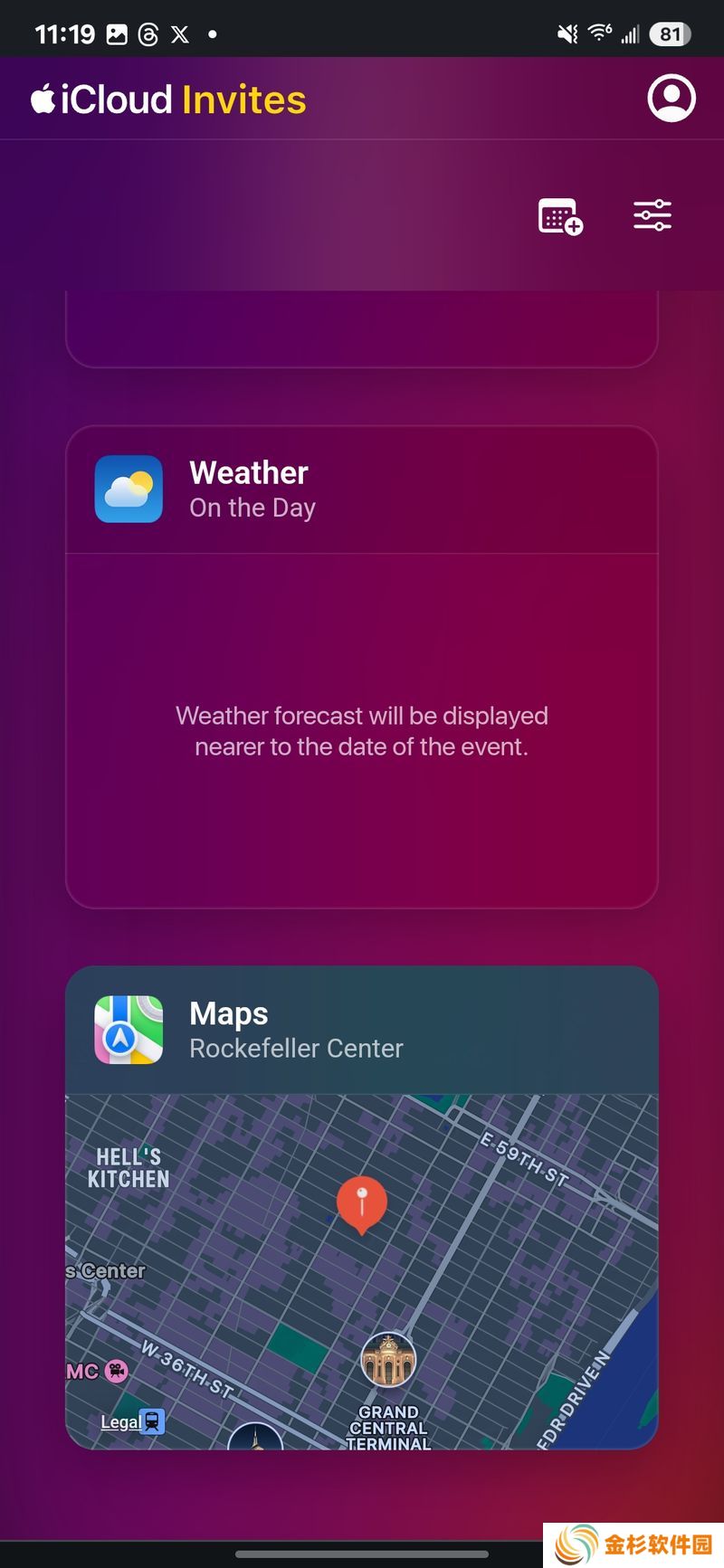
Task: Open the account profile icon
Action: coord(671,99)
